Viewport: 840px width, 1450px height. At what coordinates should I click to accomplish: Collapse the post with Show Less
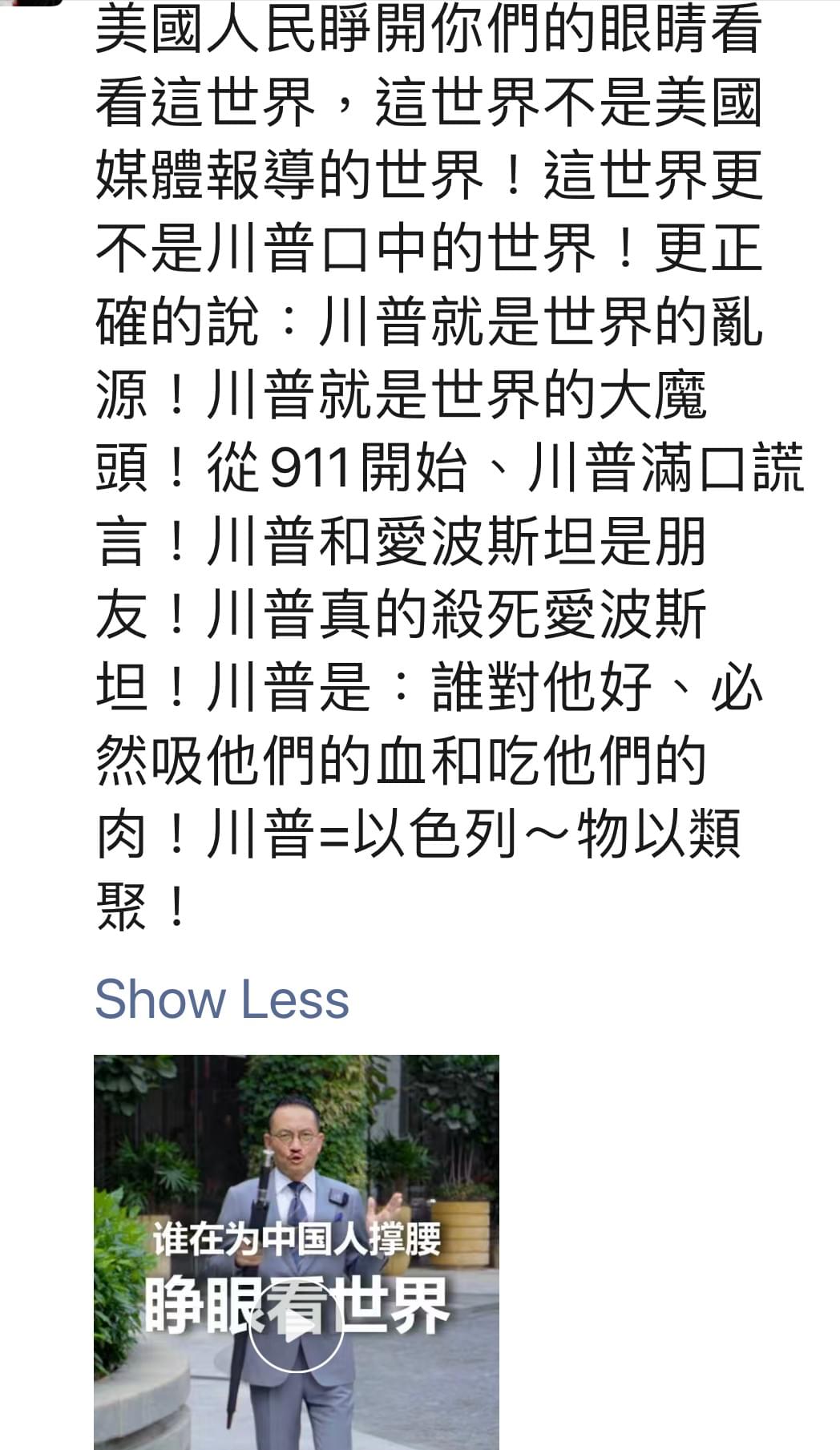click(x=222, y=1000)
